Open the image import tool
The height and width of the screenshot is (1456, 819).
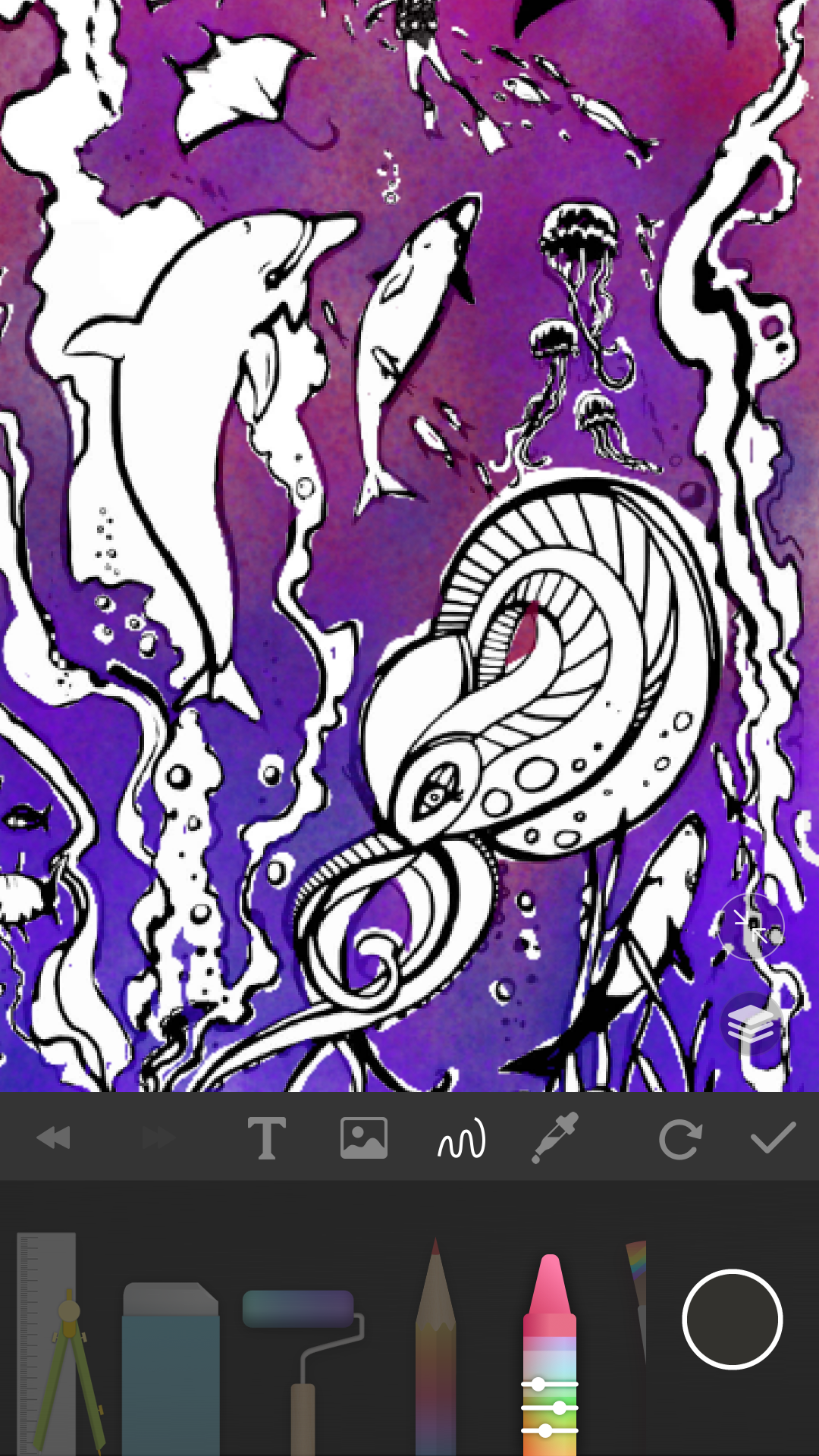[364, 1137]
